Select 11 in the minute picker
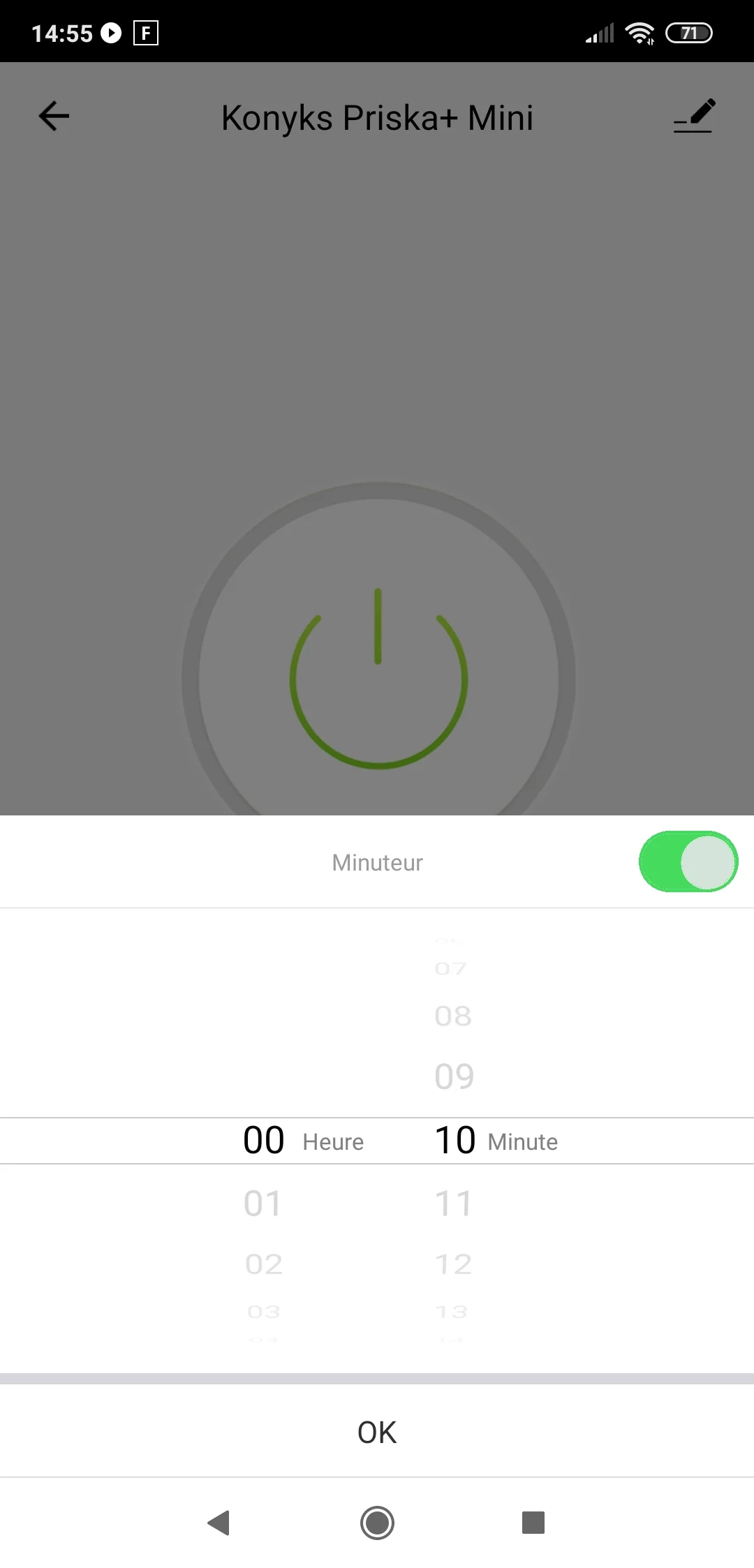 click(x=454, y=1204)
